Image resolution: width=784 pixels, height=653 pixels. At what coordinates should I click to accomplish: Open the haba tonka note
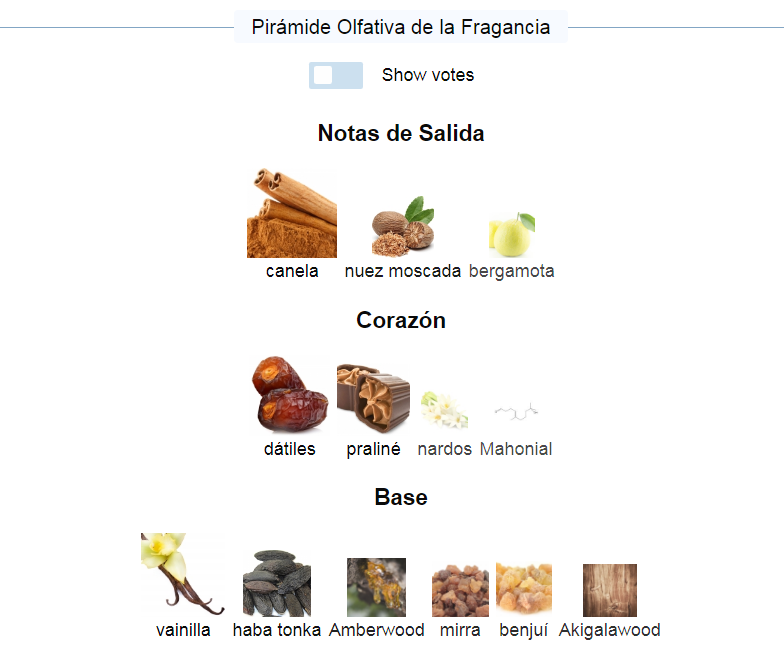pos(277,582)
